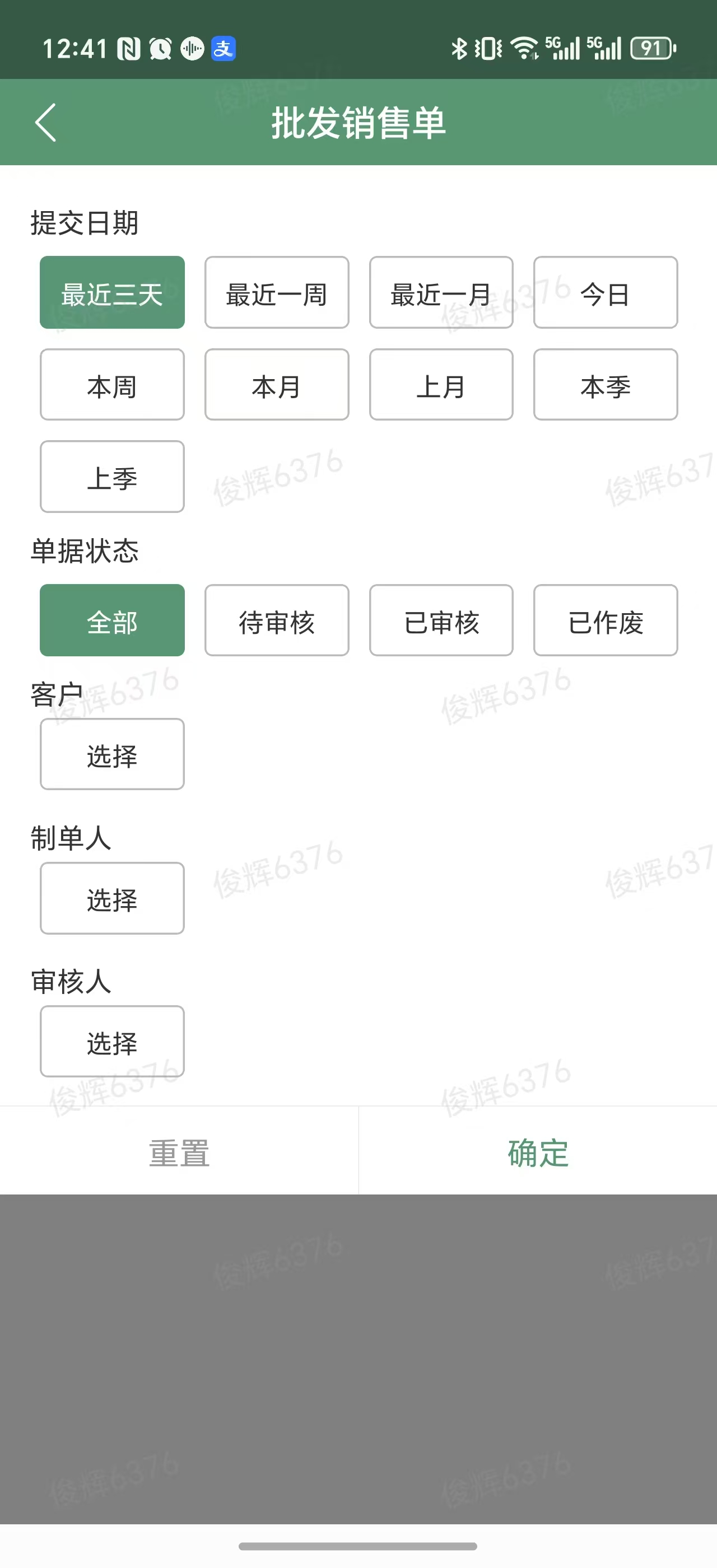This screenshot has height=1568, width=717.
Task: Show only 待审核 documents
Action: coord(277,621)
